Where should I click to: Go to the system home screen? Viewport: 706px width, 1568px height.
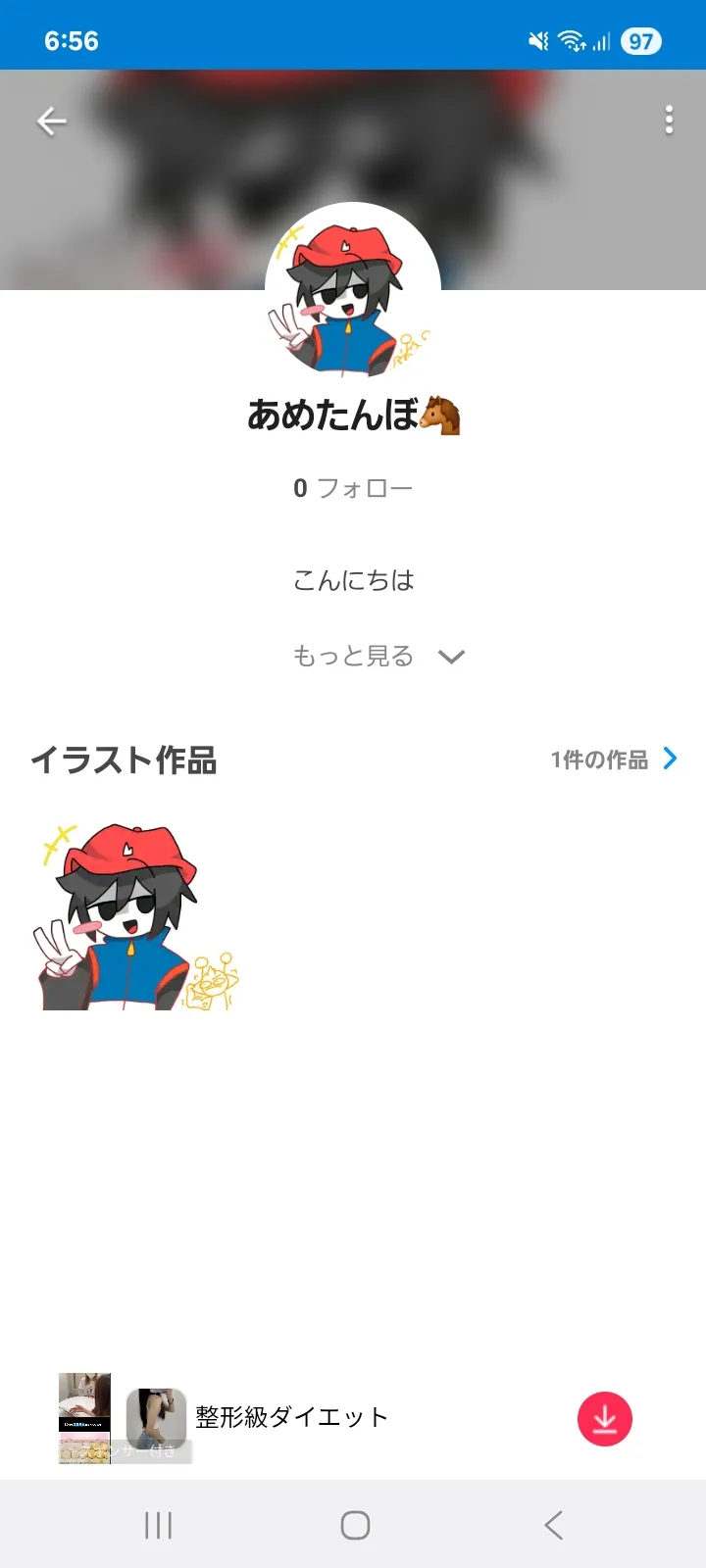355,1525
